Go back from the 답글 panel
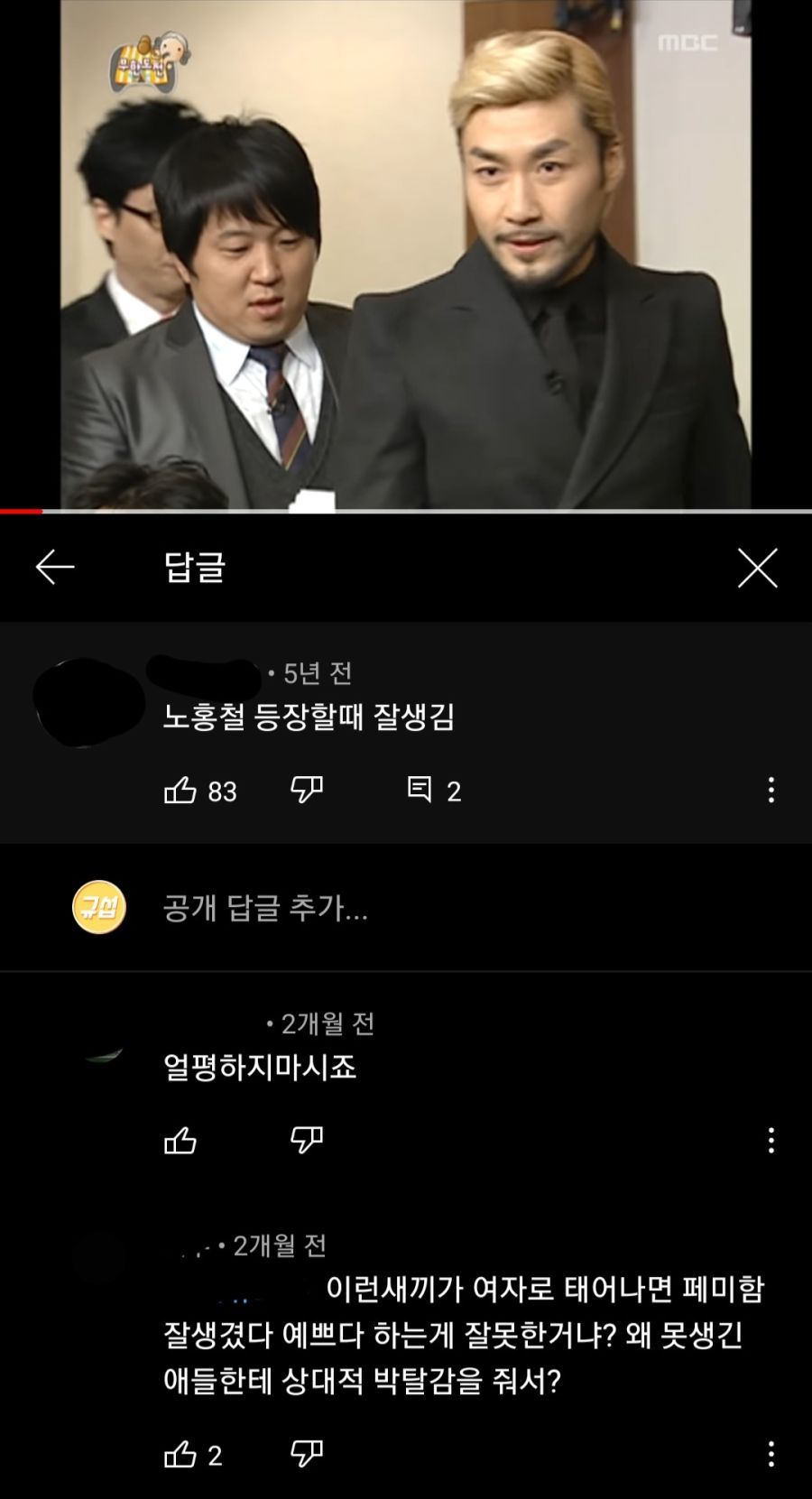 point(55,568)
